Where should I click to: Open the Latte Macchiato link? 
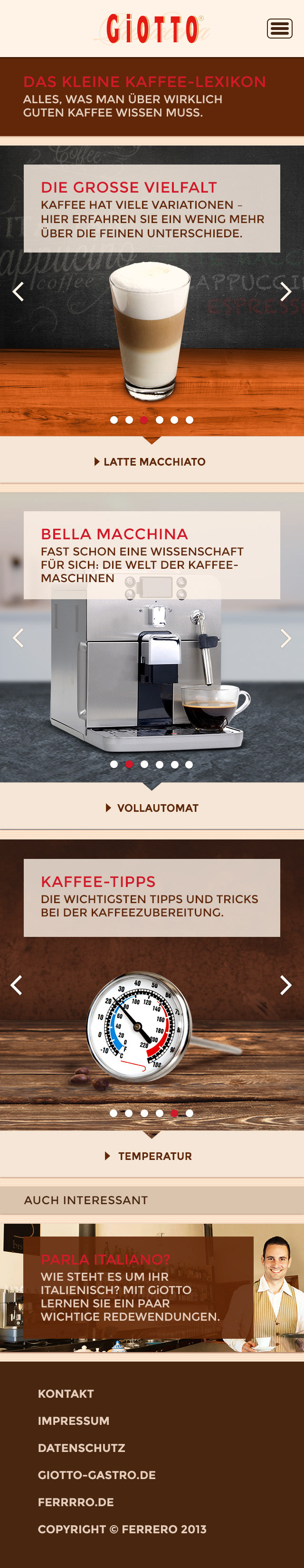coord(150,462)
